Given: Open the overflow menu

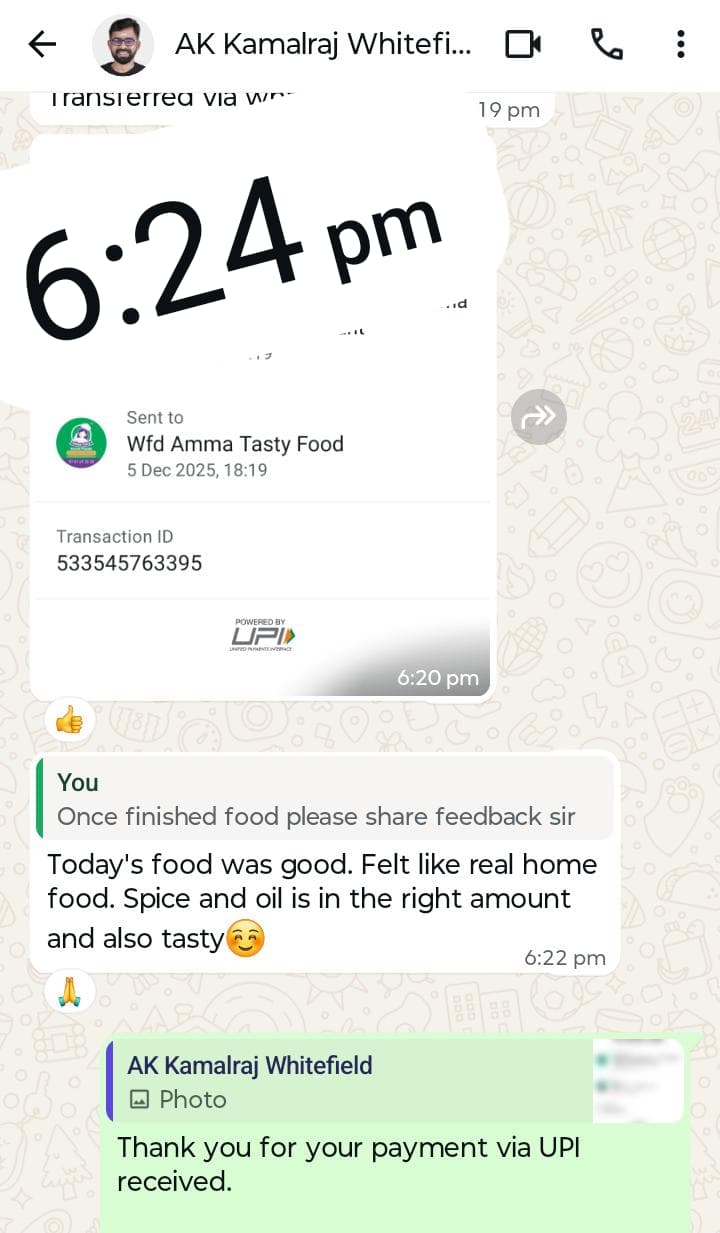Looking at the screenshot, I should tap(680, 45).
